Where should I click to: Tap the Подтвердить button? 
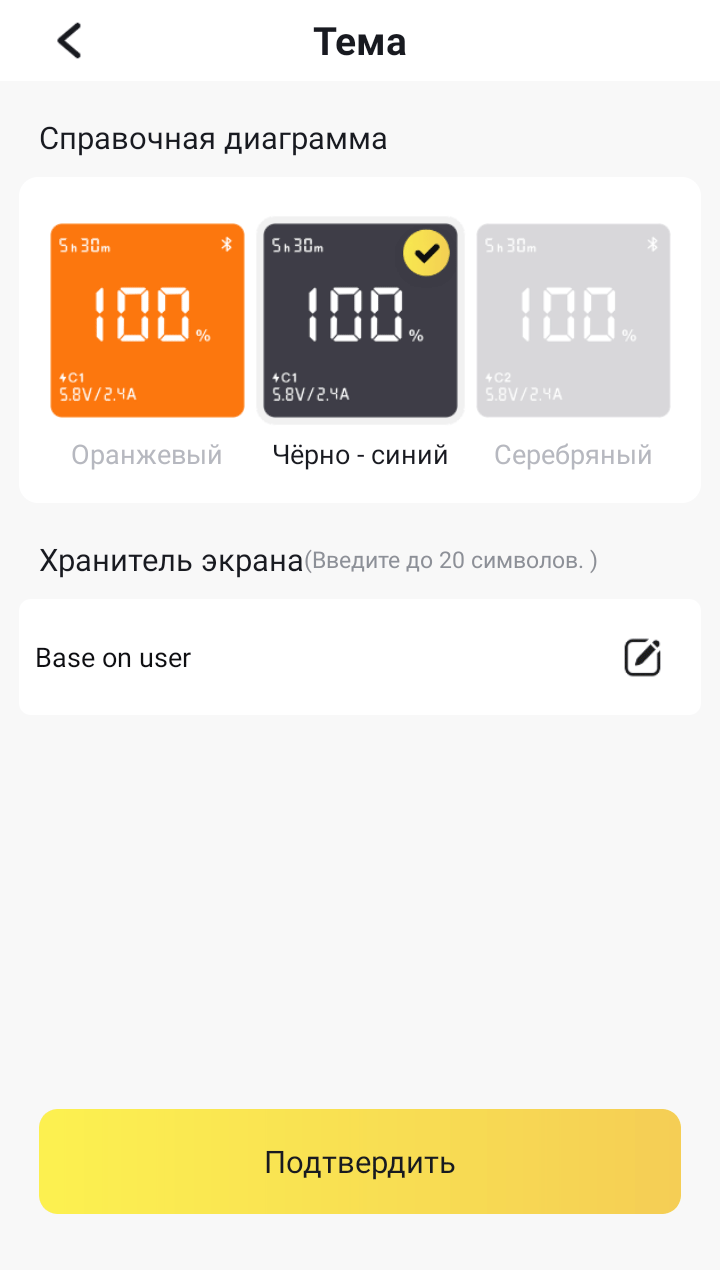click(x=360, y=1162)
